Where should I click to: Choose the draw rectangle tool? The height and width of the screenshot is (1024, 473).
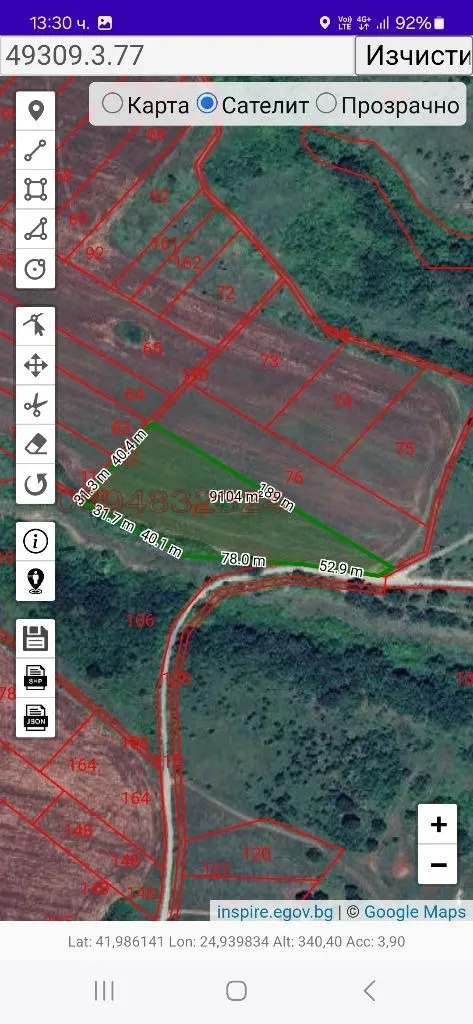click(x=35, y=189)
